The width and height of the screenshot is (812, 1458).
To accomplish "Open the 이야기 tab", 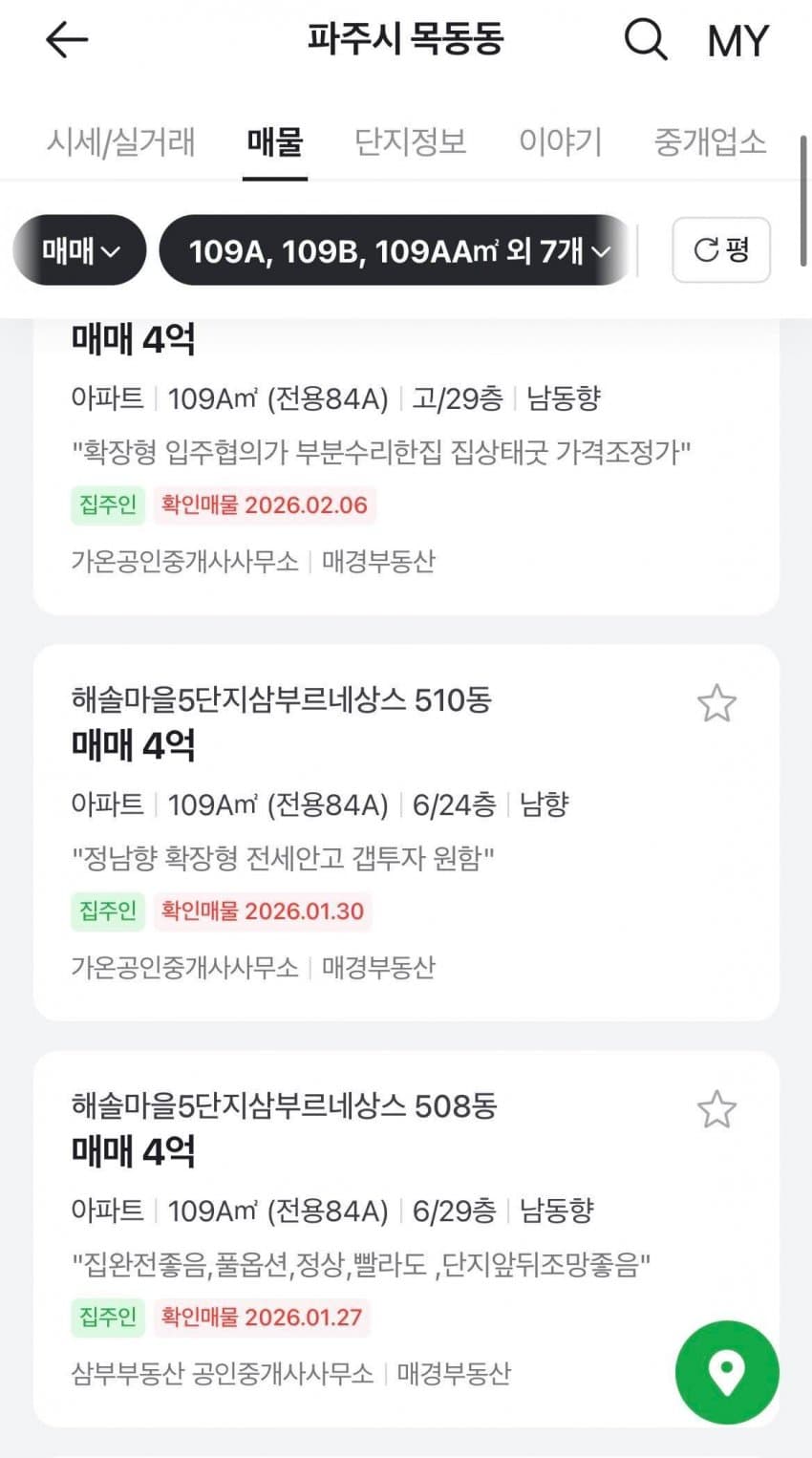I will click(561, 142).
